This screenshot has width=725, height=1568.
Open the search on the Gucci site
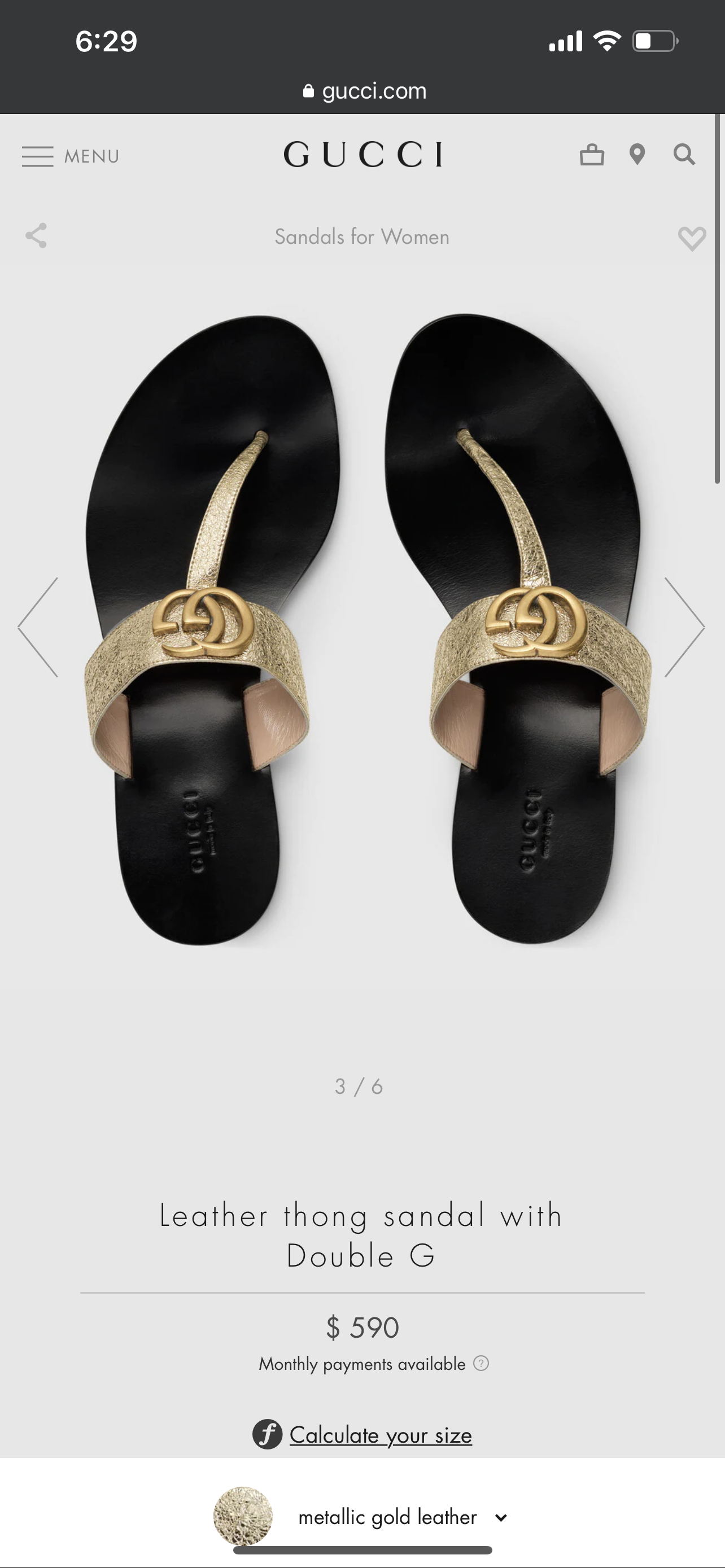tap(684, 155)
